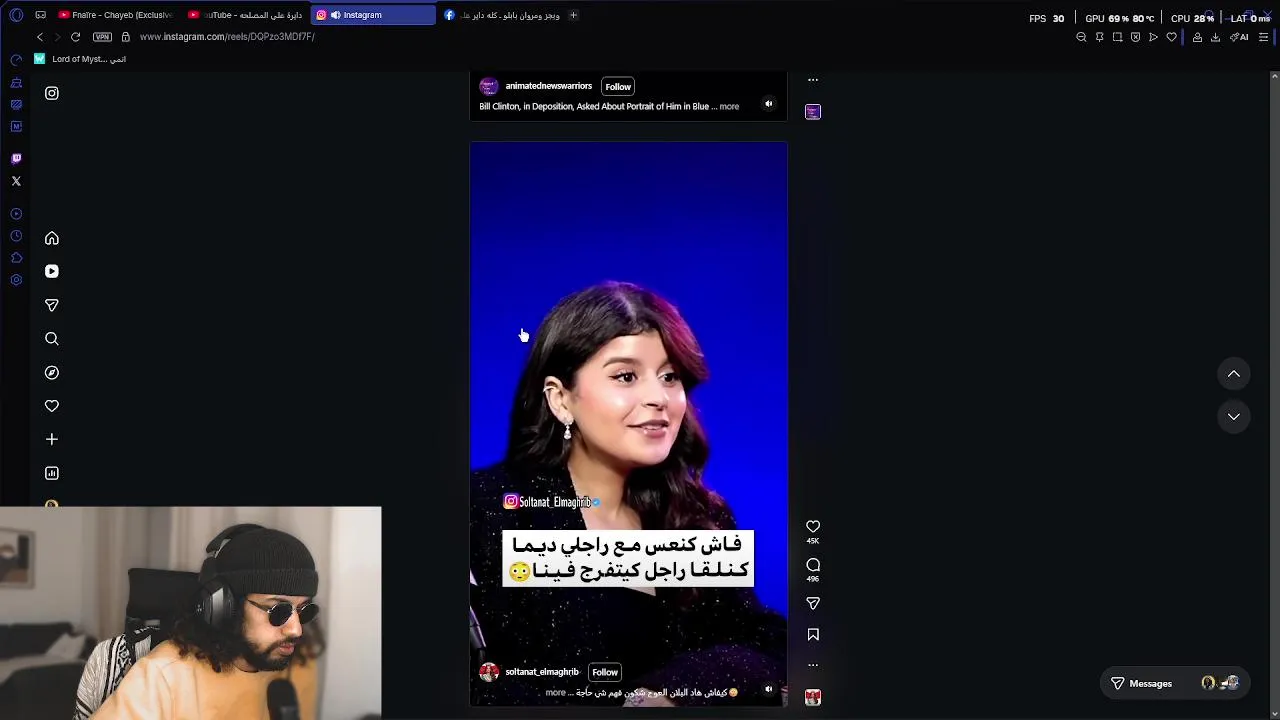Open soltanat_elmaghrib profile name
The height and width of the screenshot is (720, 1280).
(541, 672)
